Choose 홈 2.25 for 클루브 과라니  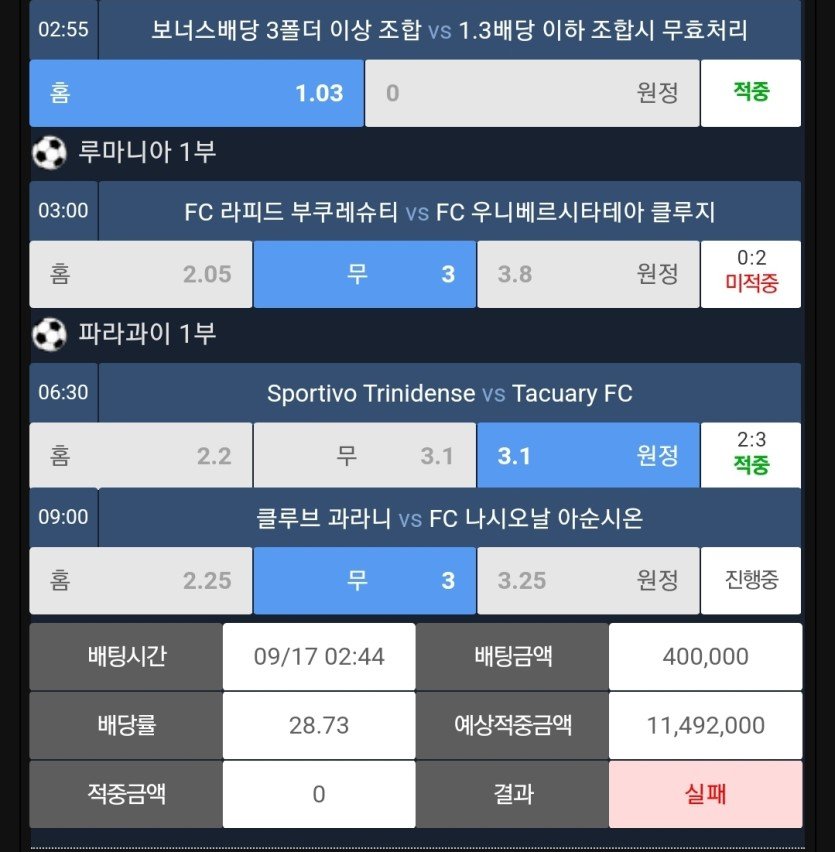[x=140, y=580]
